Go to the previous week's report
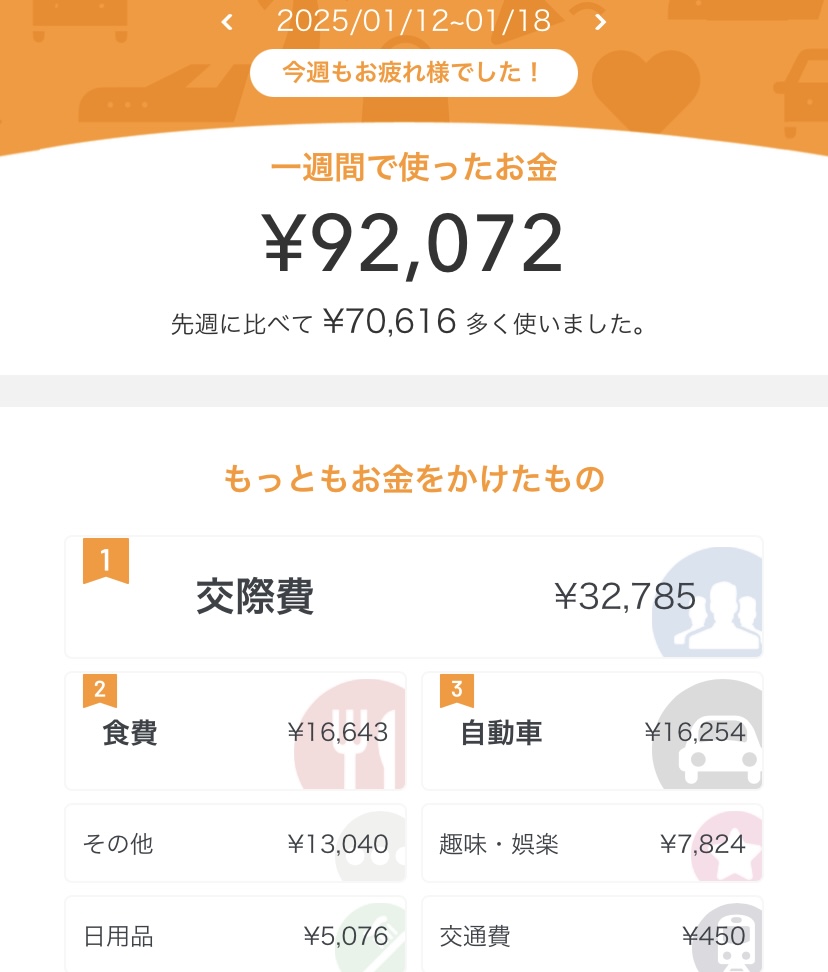 tap(227, 22)
